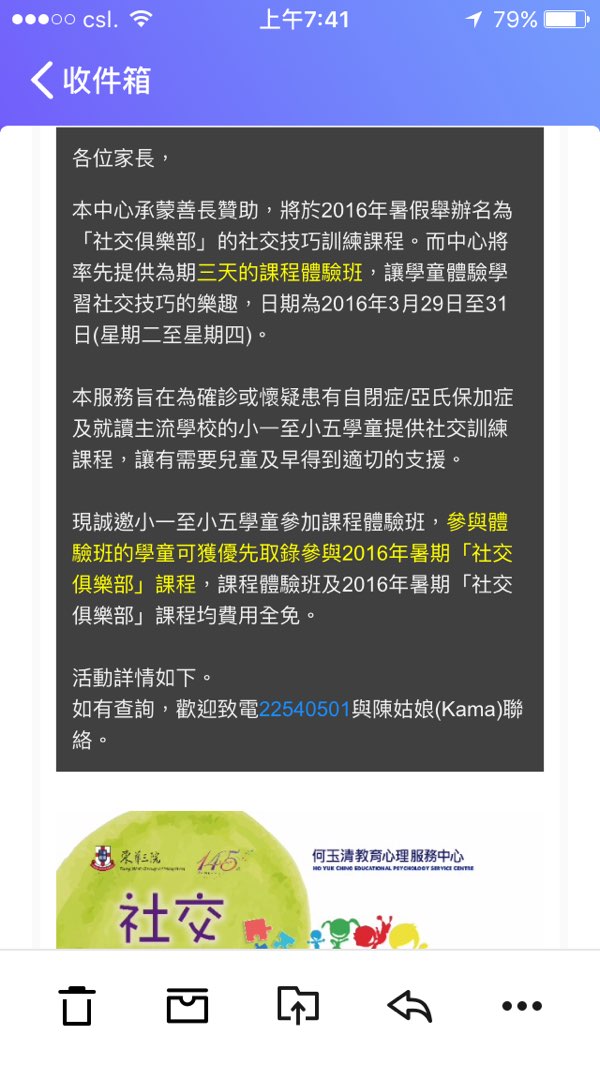Reply to this email
600x1065 pixels.
(x=409, y=1005)
